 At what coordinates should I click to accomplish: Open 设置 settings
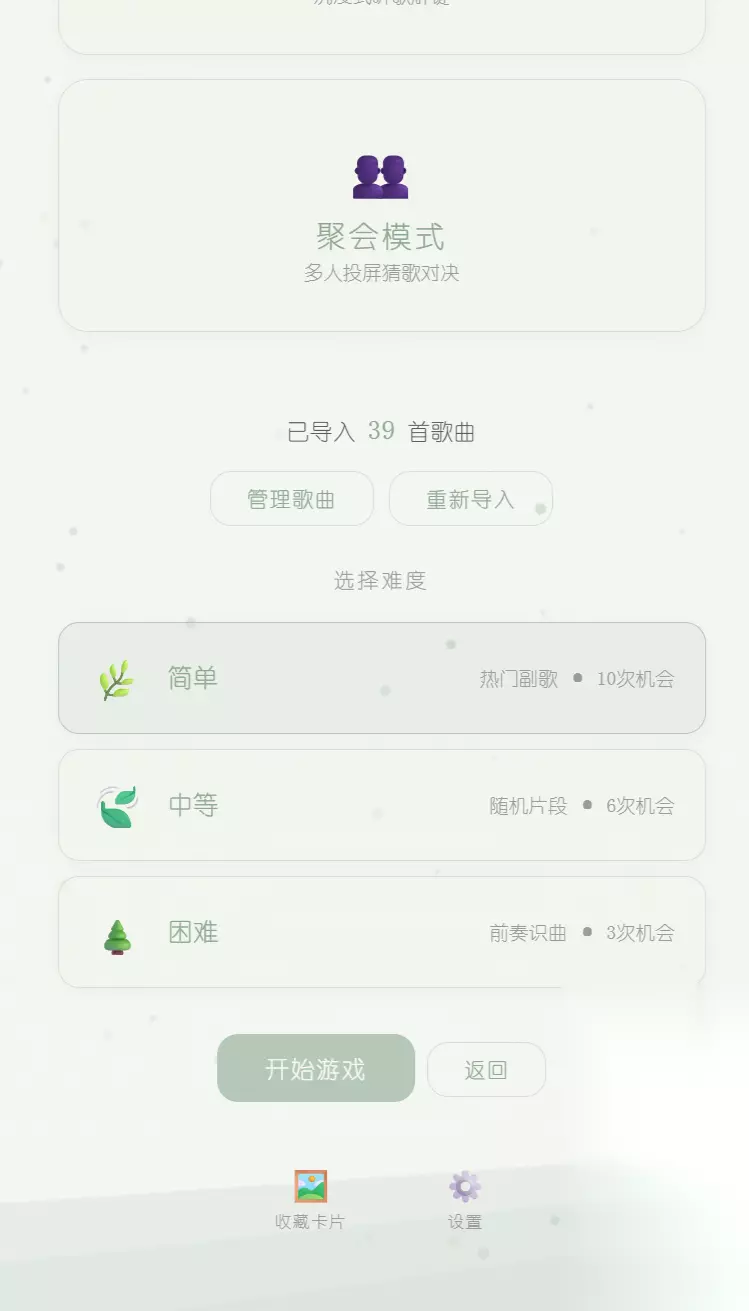[465, 1201]
